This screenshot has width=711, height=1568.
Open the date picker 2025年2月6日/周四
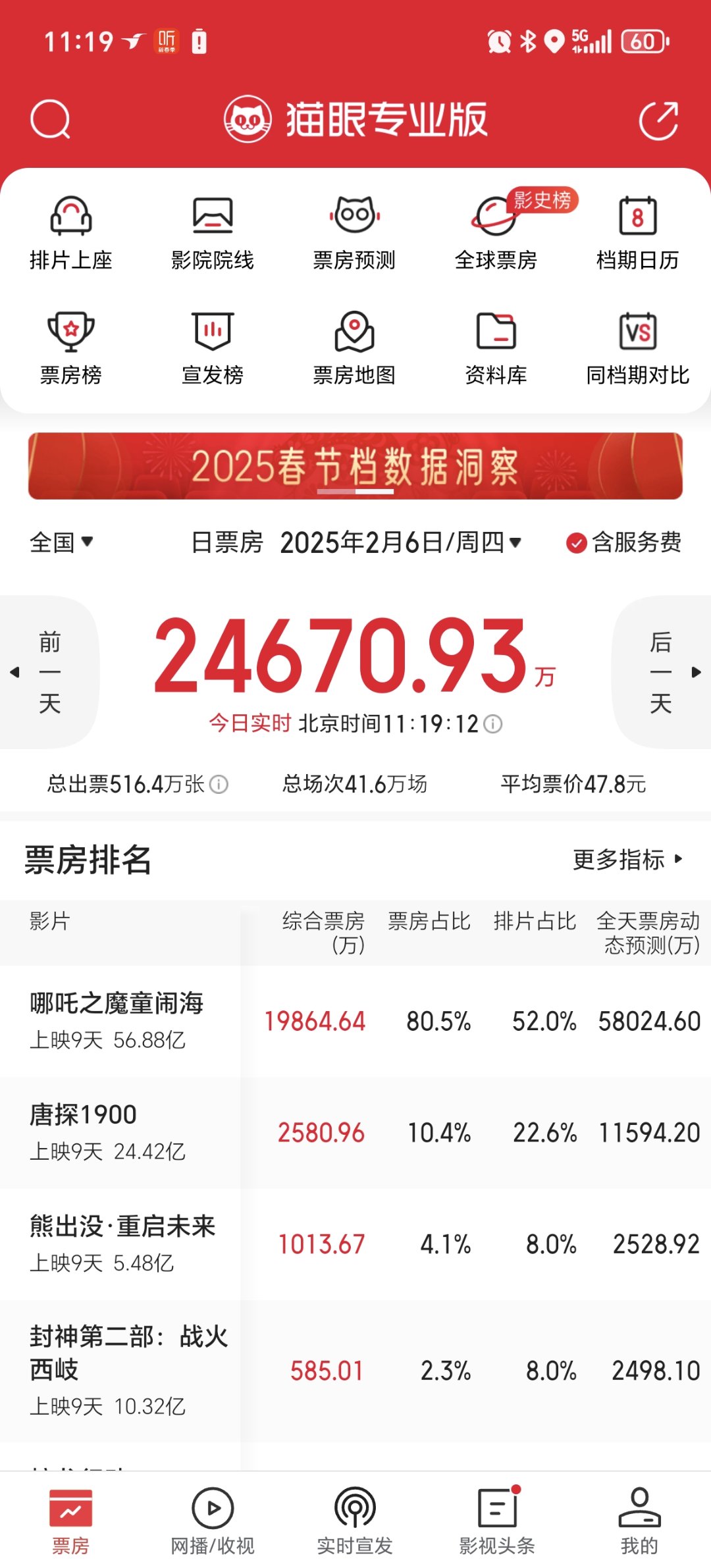point(401,542)
